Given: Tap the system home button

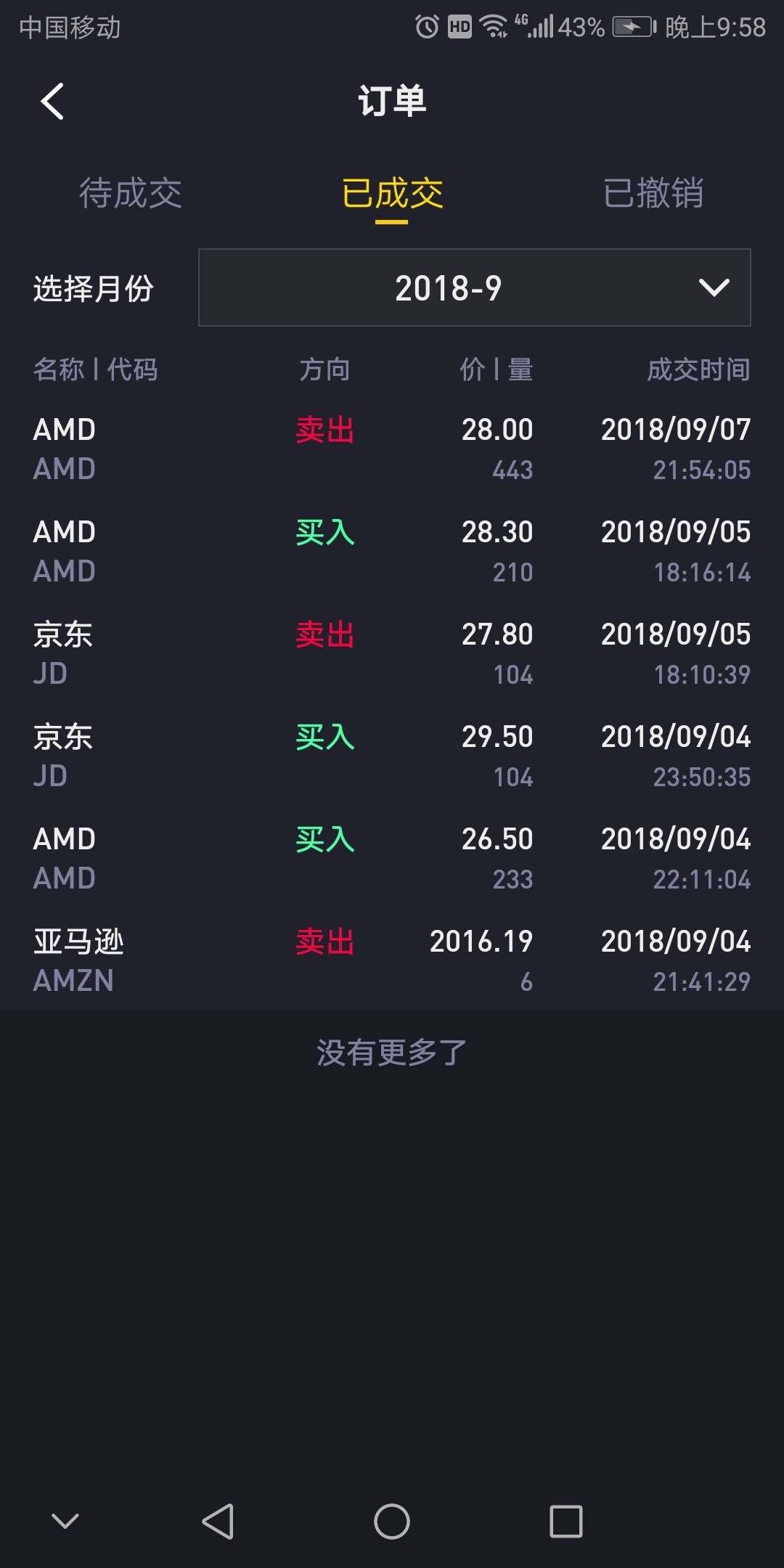Looking at the screenshot, I should 392,1521.
